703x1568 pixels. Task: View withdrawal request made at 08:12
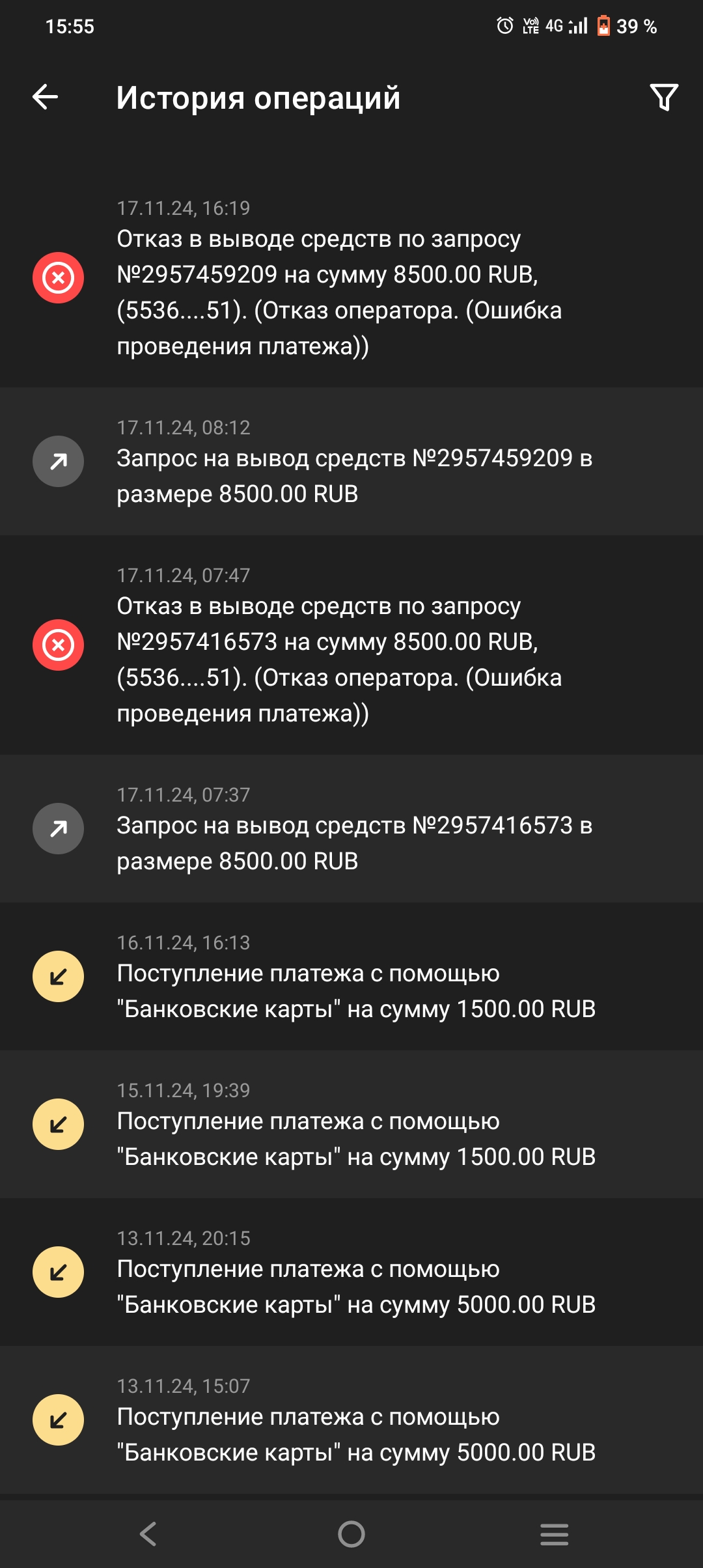[x=351, y=462]
